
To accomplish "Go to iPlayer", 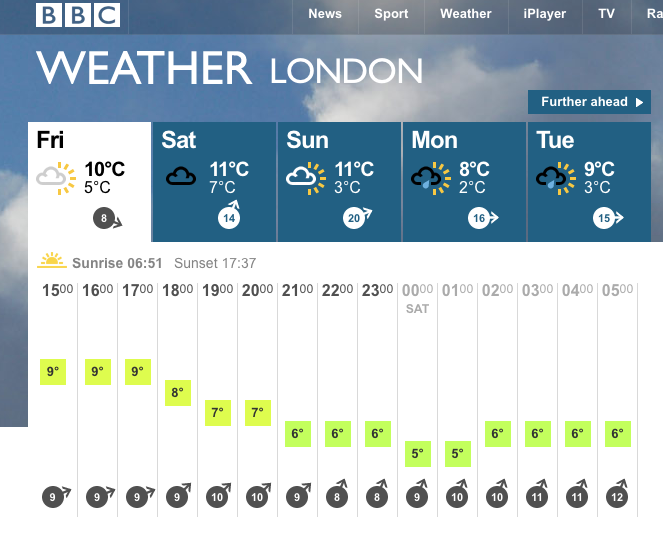I will point(544,14).
